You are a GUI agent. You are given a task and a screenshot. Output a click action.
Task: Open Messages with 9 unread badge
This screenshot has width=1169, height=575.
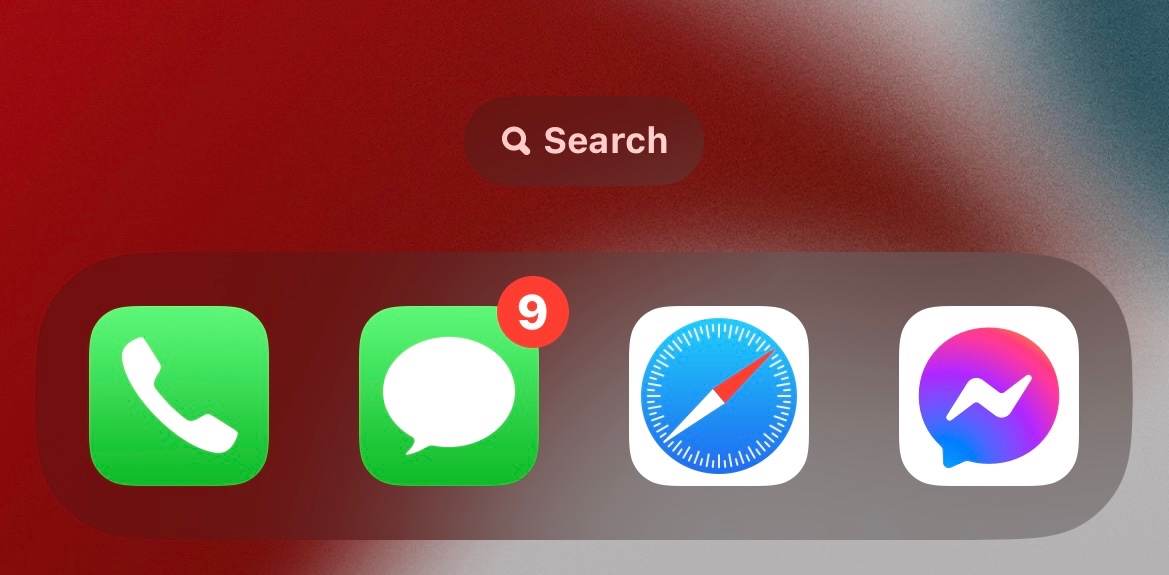[x=449, y=396]
